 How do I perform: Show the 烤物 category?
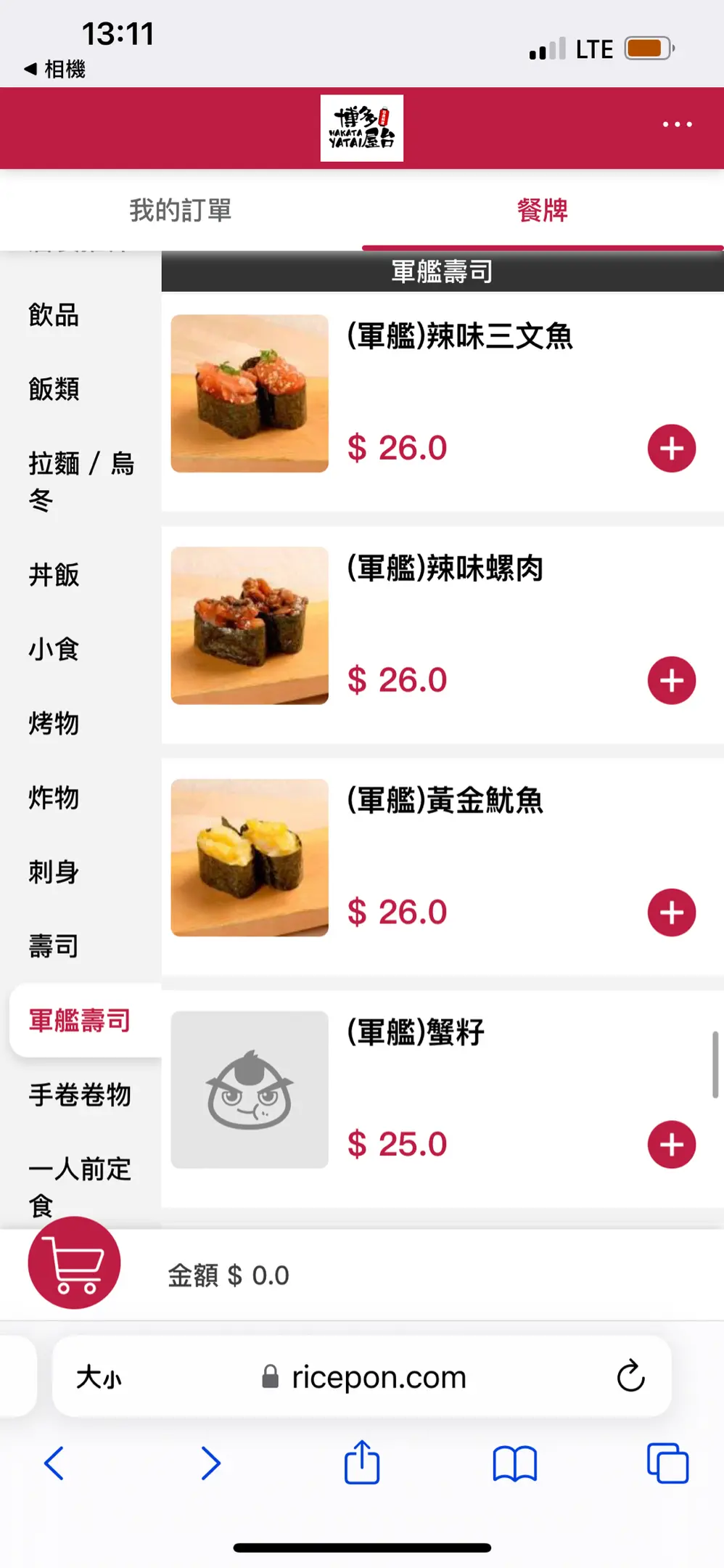coord(54,723)
